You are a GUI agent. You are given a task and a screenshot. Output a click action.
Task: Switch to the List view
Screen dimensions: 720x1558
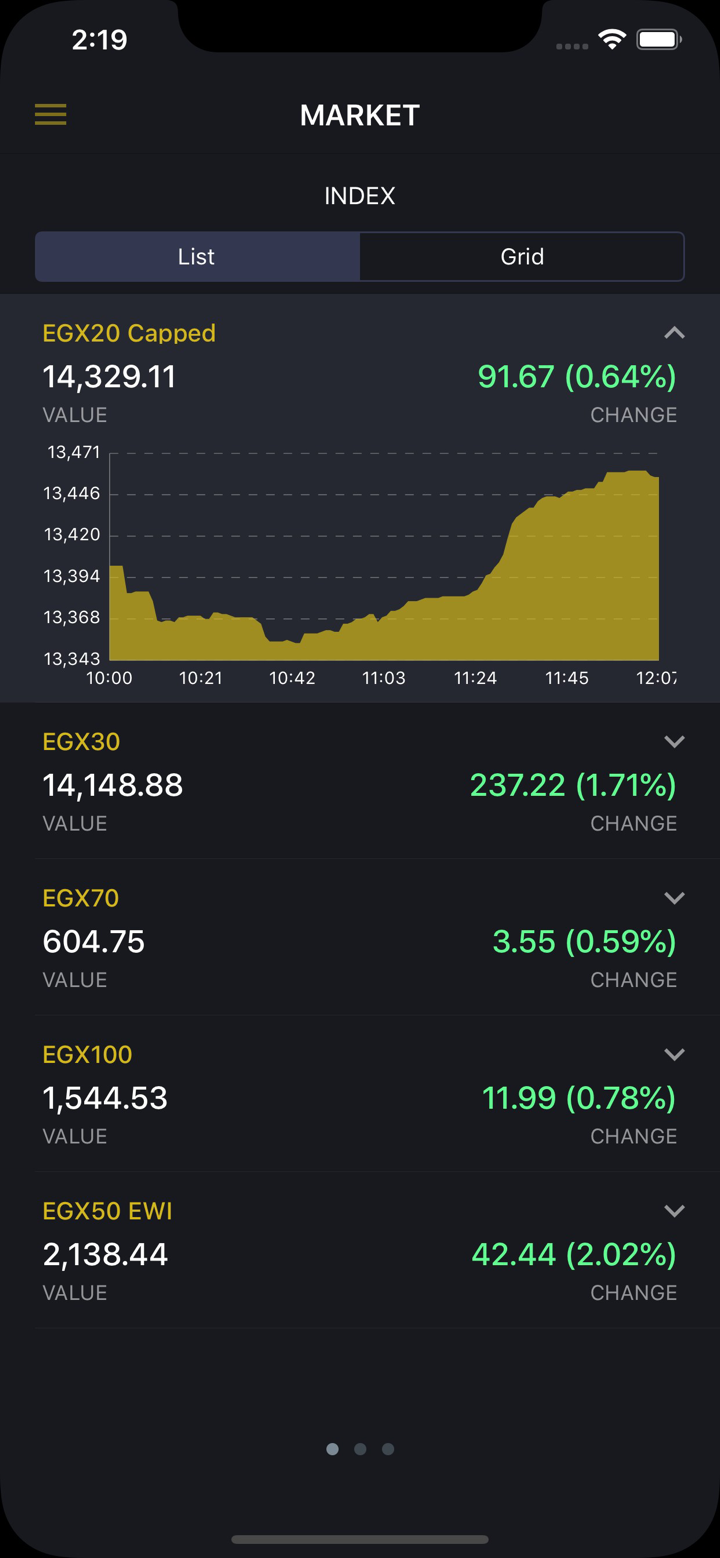pos(197,257)
